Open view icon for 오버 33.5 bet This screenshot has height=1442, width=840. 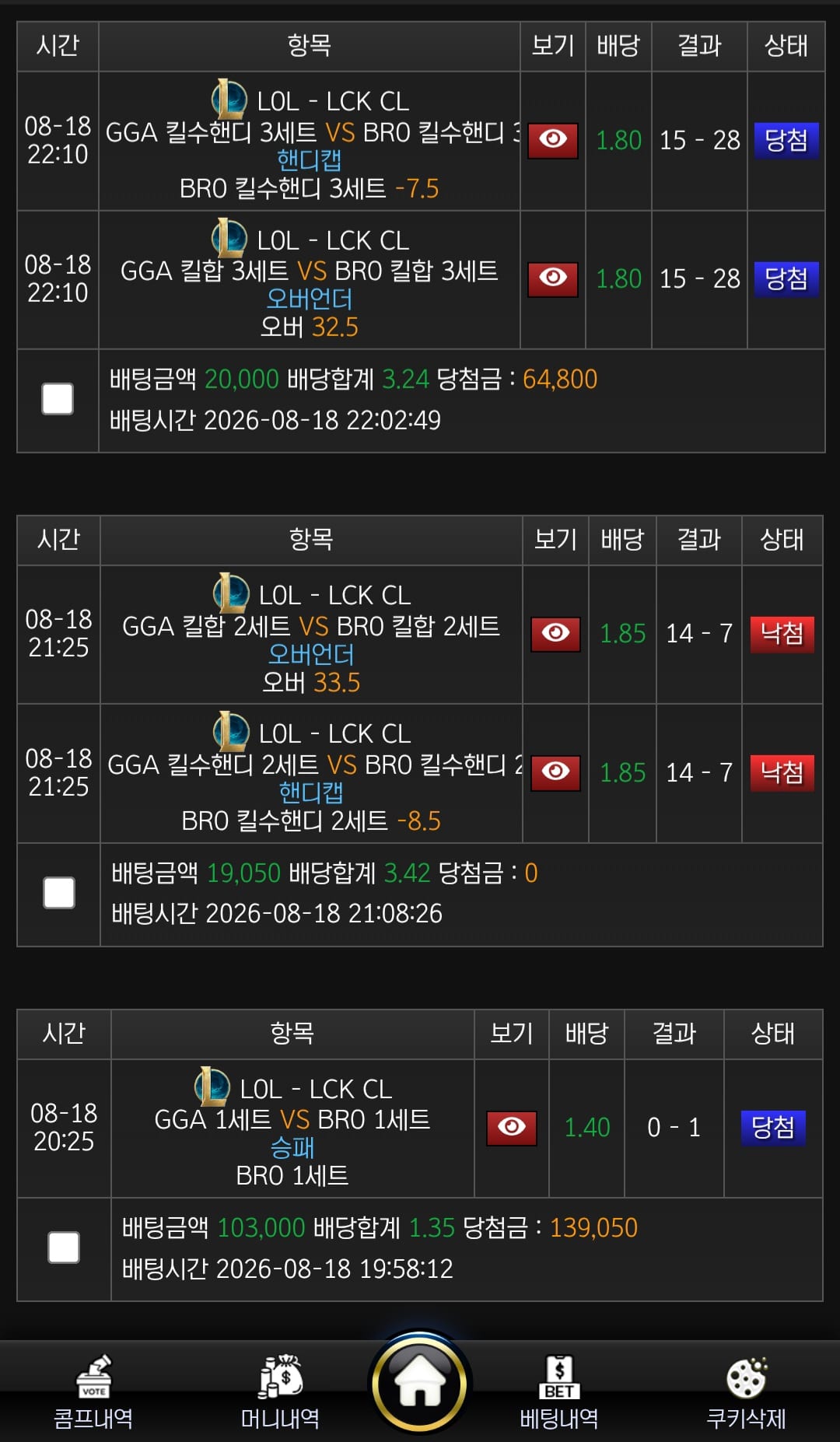coord(555,634)
